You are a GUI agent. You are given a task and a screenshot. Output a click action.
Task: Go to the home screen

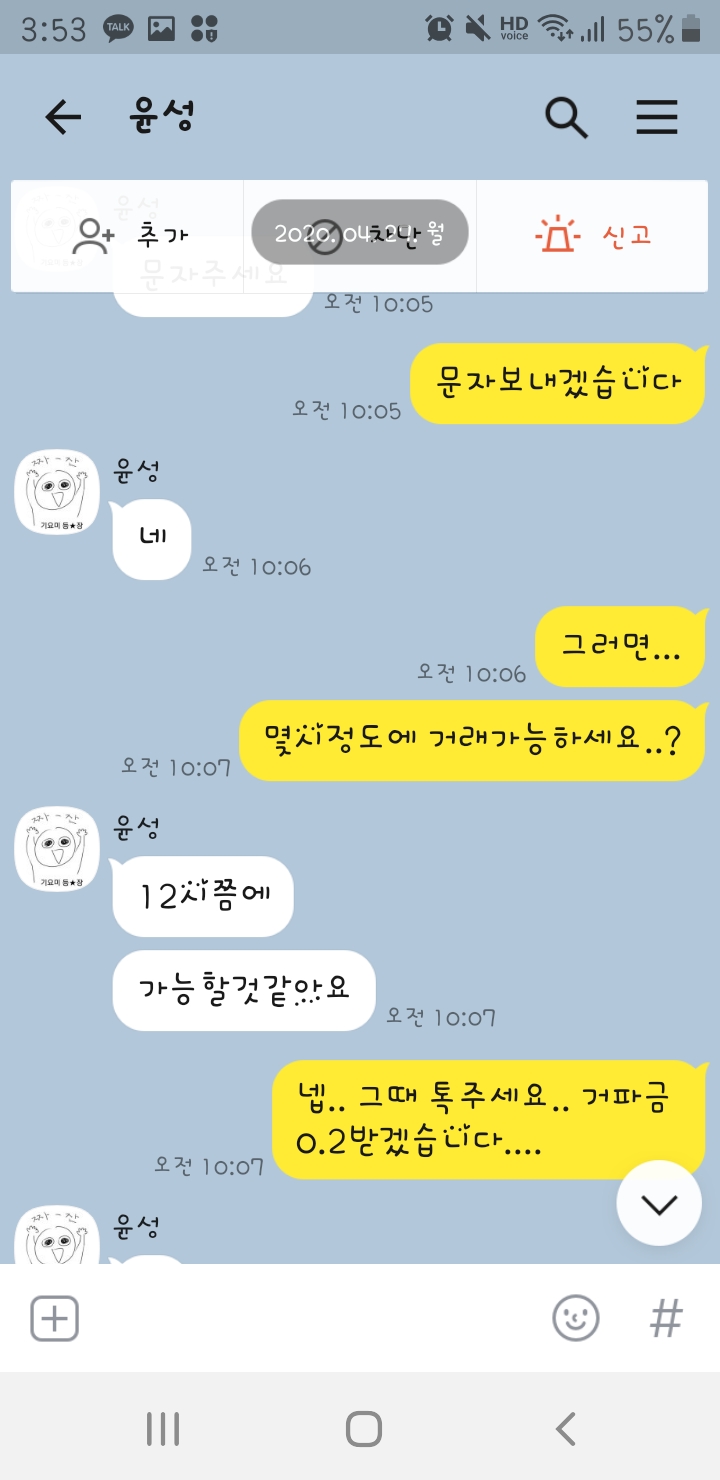tap(364, 1429)
